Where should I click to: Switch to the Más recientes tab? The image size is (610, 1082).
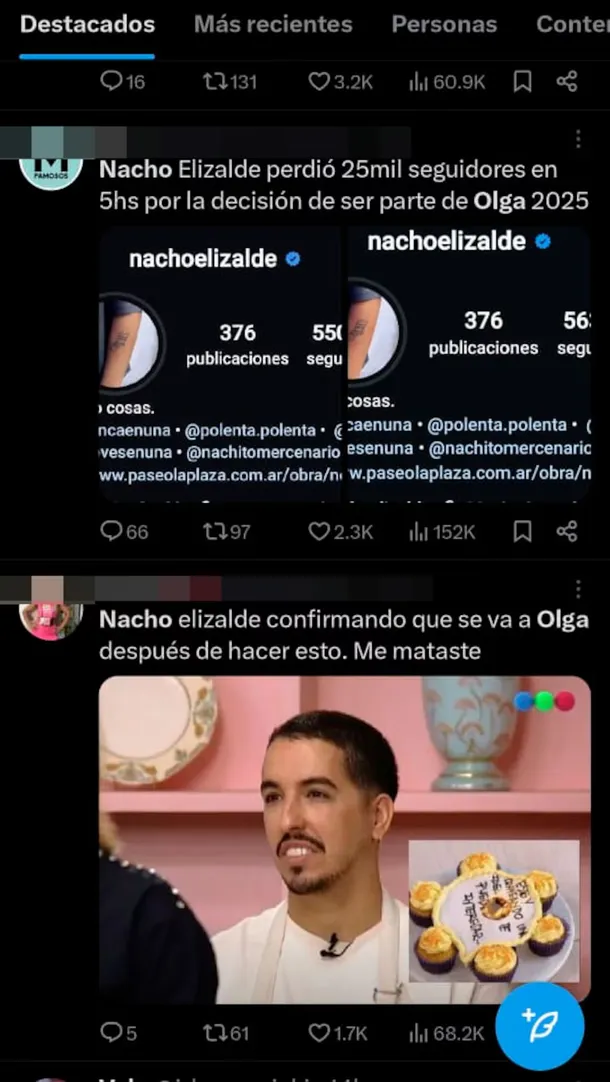[x=273, y=24]
